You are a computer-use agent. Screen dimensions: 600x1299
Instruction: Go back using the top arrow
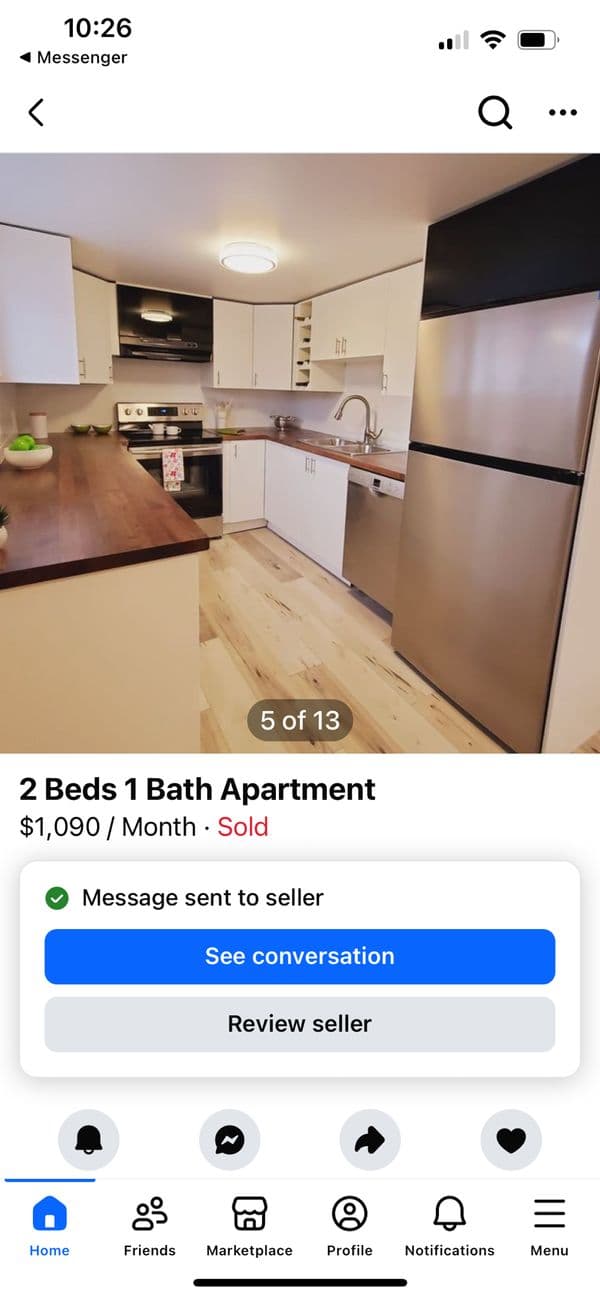(x=36, y=113)
